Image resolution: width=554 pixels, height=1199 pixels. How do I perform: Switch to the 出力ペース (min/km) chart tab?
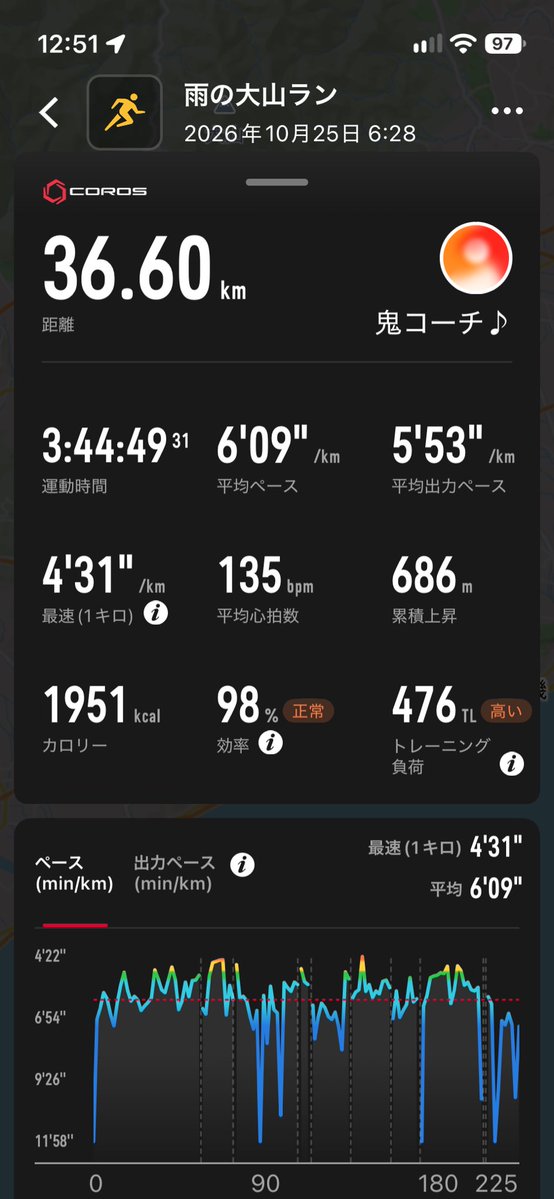click(174, 873)
